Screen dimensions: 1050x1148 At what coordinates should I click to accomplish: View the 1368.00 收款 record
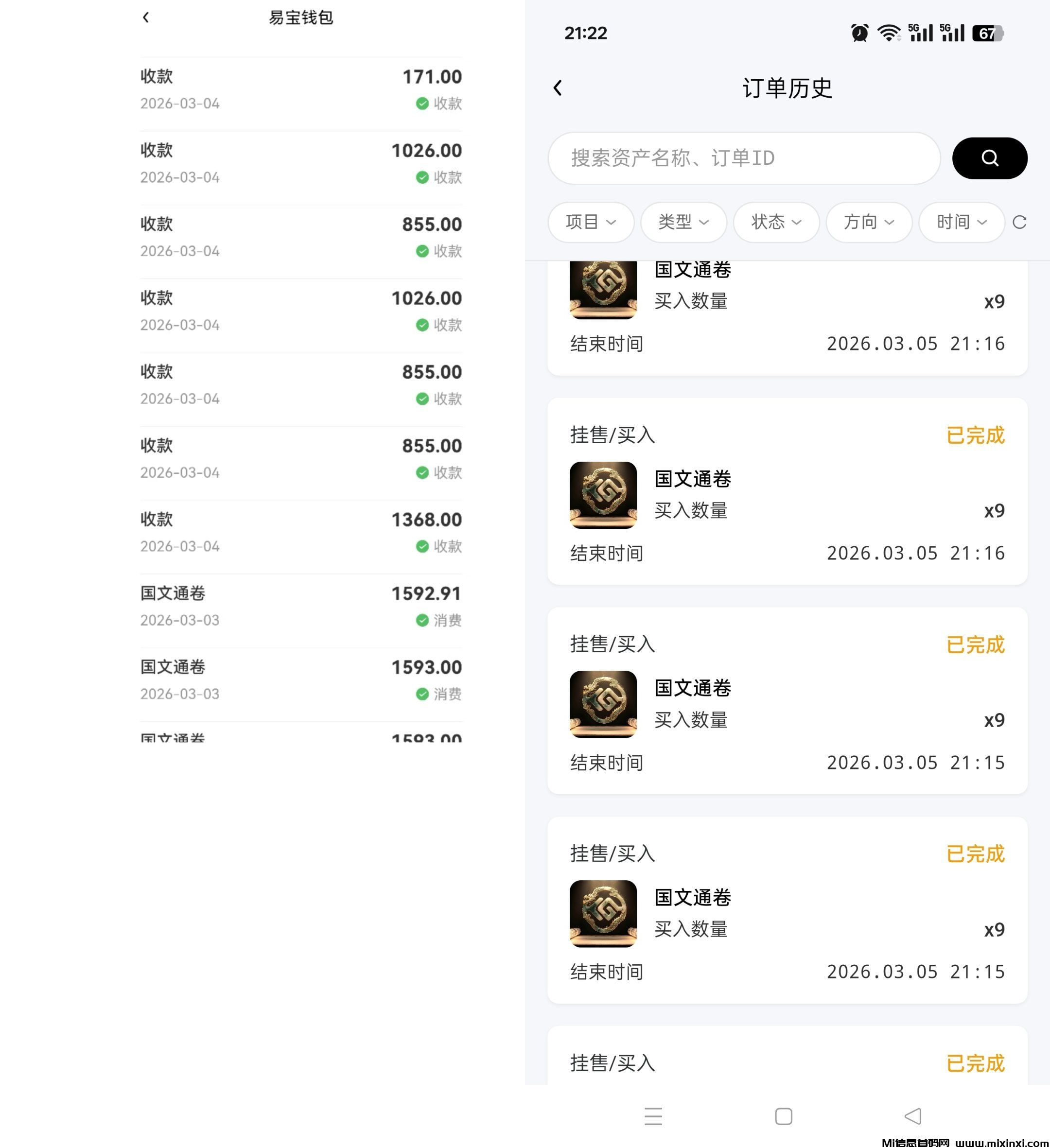point(300,532)
